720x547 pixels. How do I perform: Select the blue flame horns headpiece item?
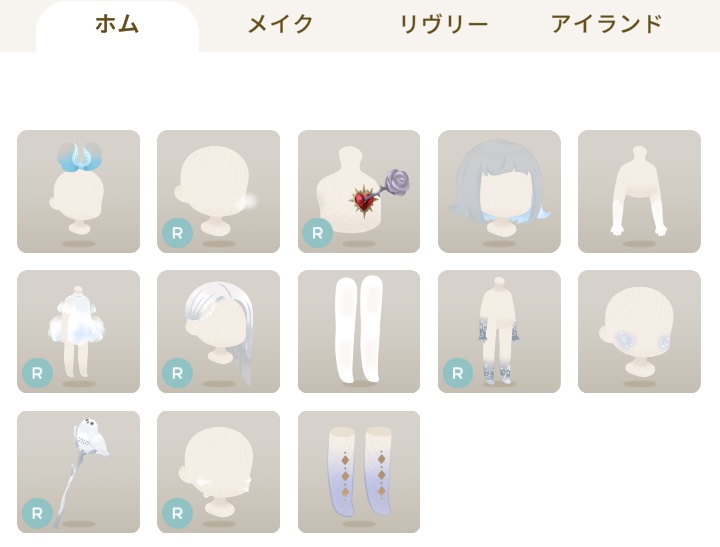(x=78, y=191)
